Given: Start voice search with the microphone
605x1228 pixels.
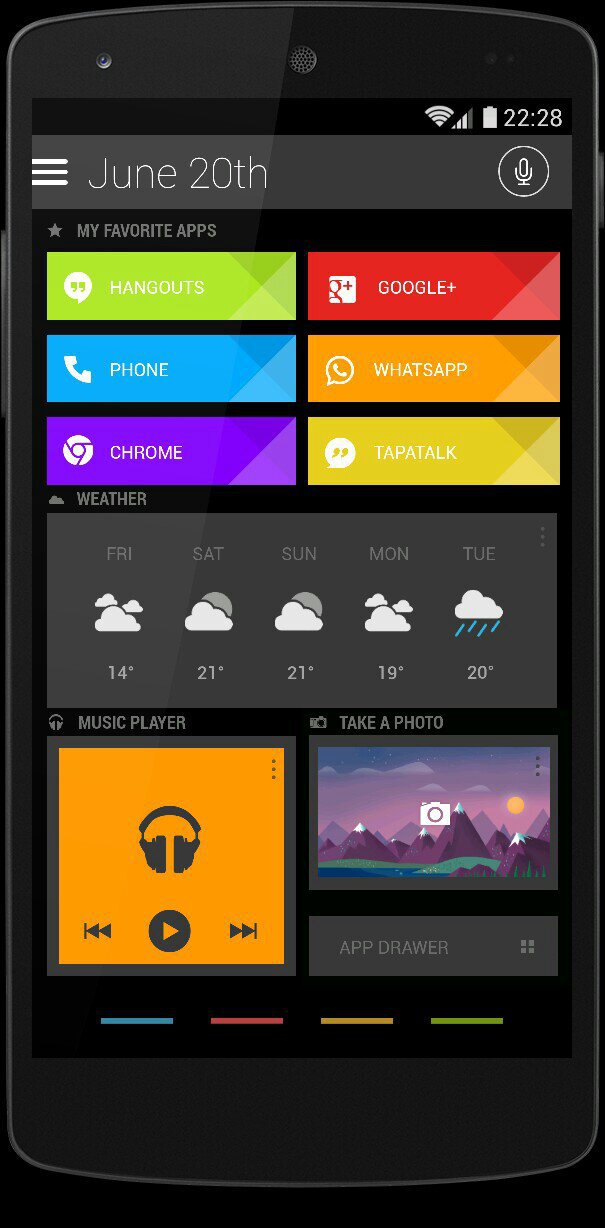Looking at the screenshot, I should (523, 172).
